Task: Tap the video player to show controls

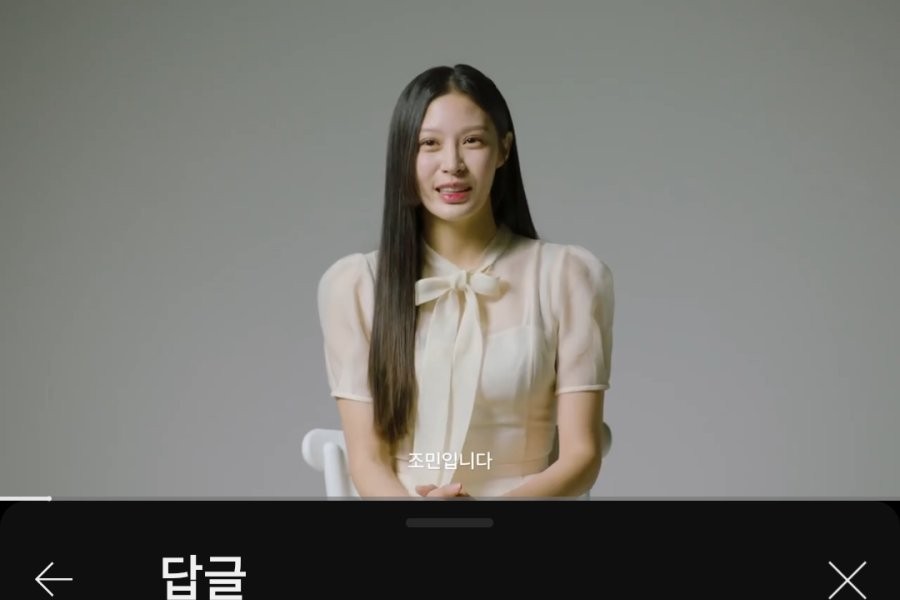Action: pyautogui.click(x=450, y=250)
